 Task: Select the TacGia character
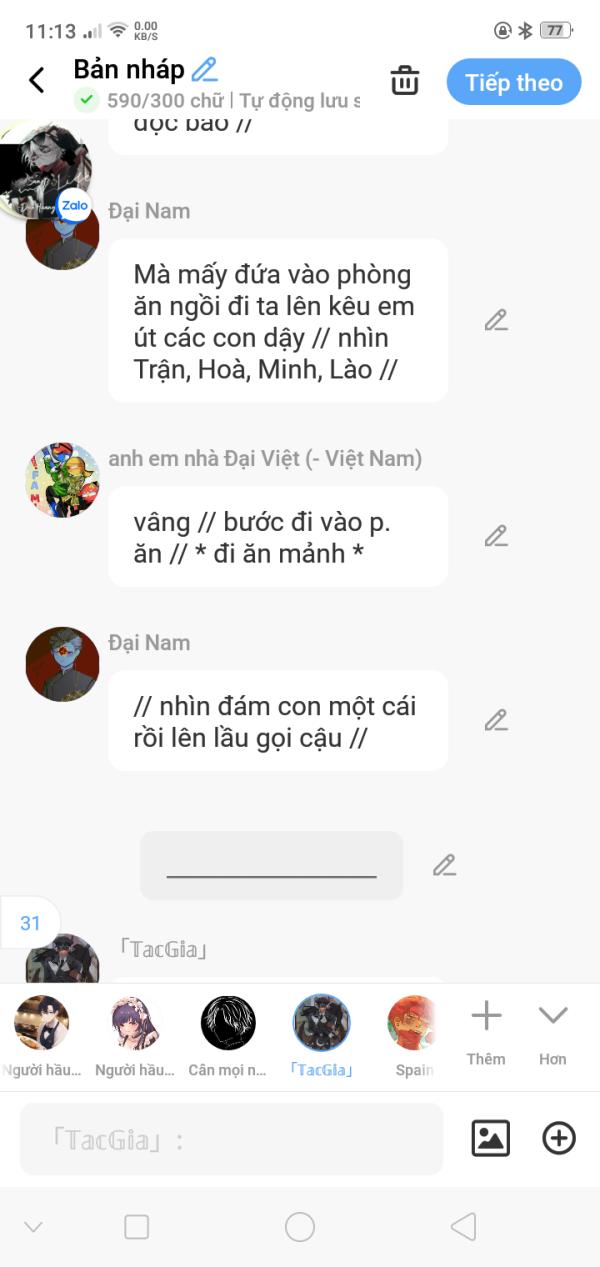pos(321,1036)
